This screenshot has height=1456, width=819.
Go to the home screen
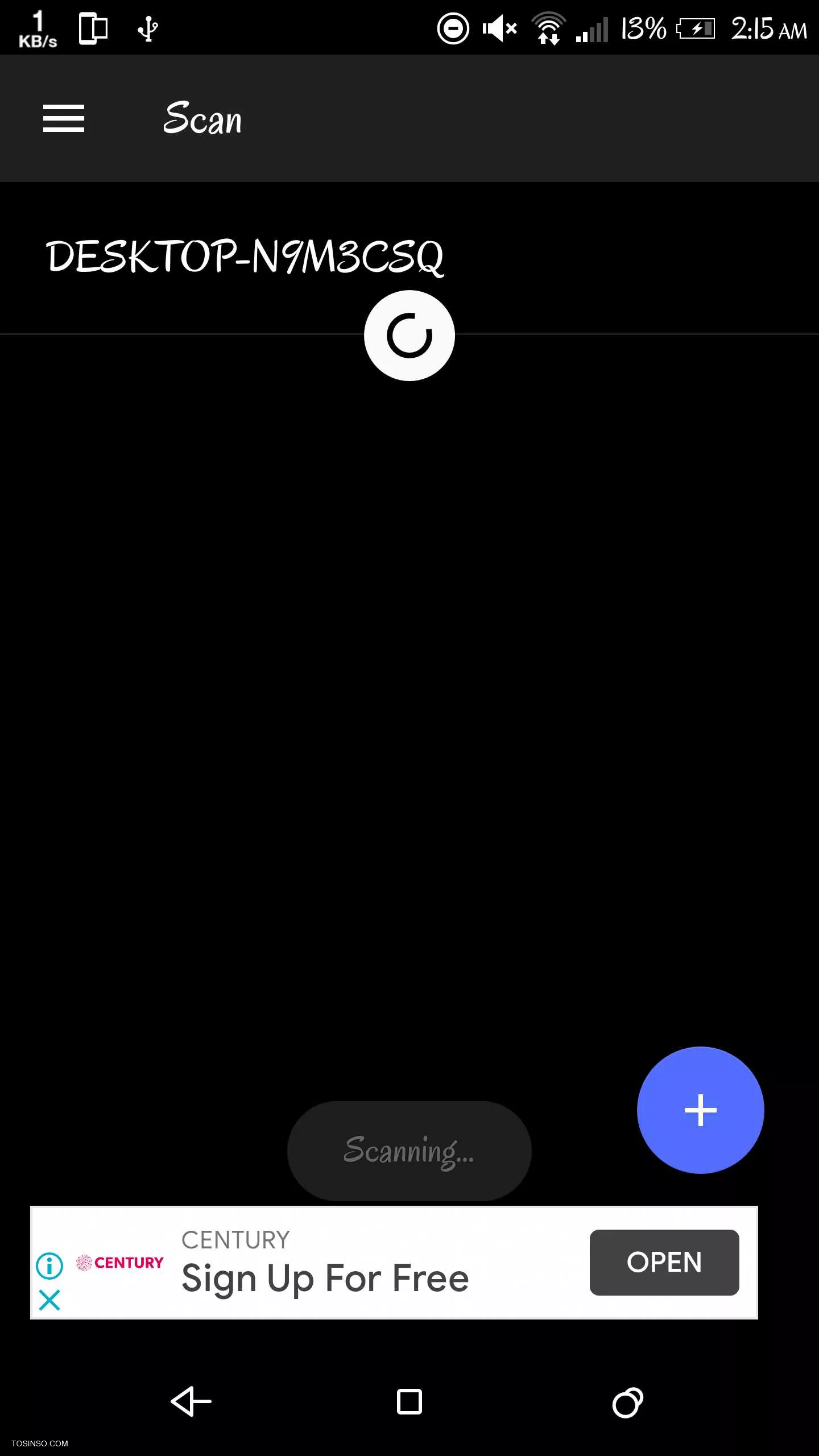pos(409,1401)
